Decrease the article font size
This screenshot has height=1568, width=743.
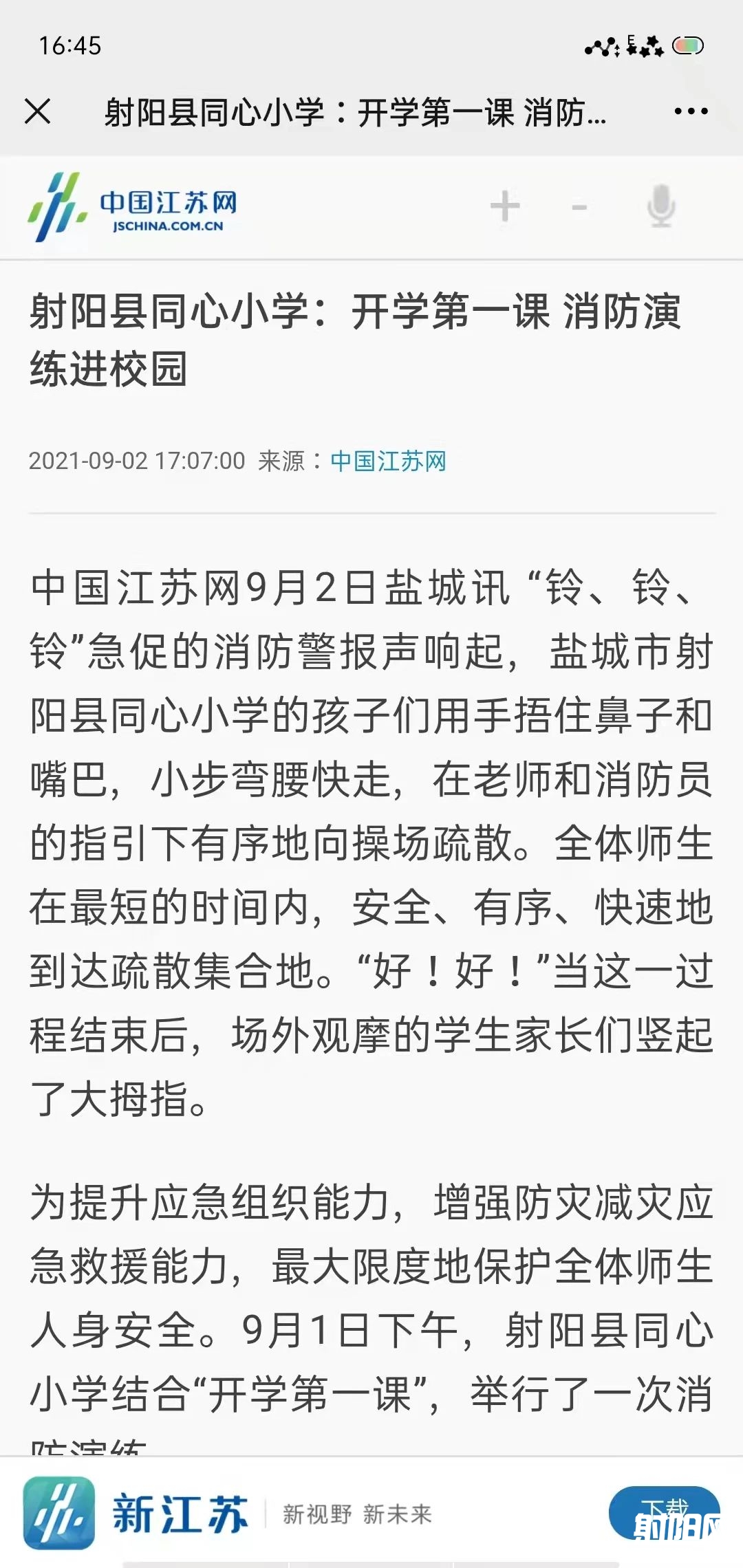coord(580,206)
